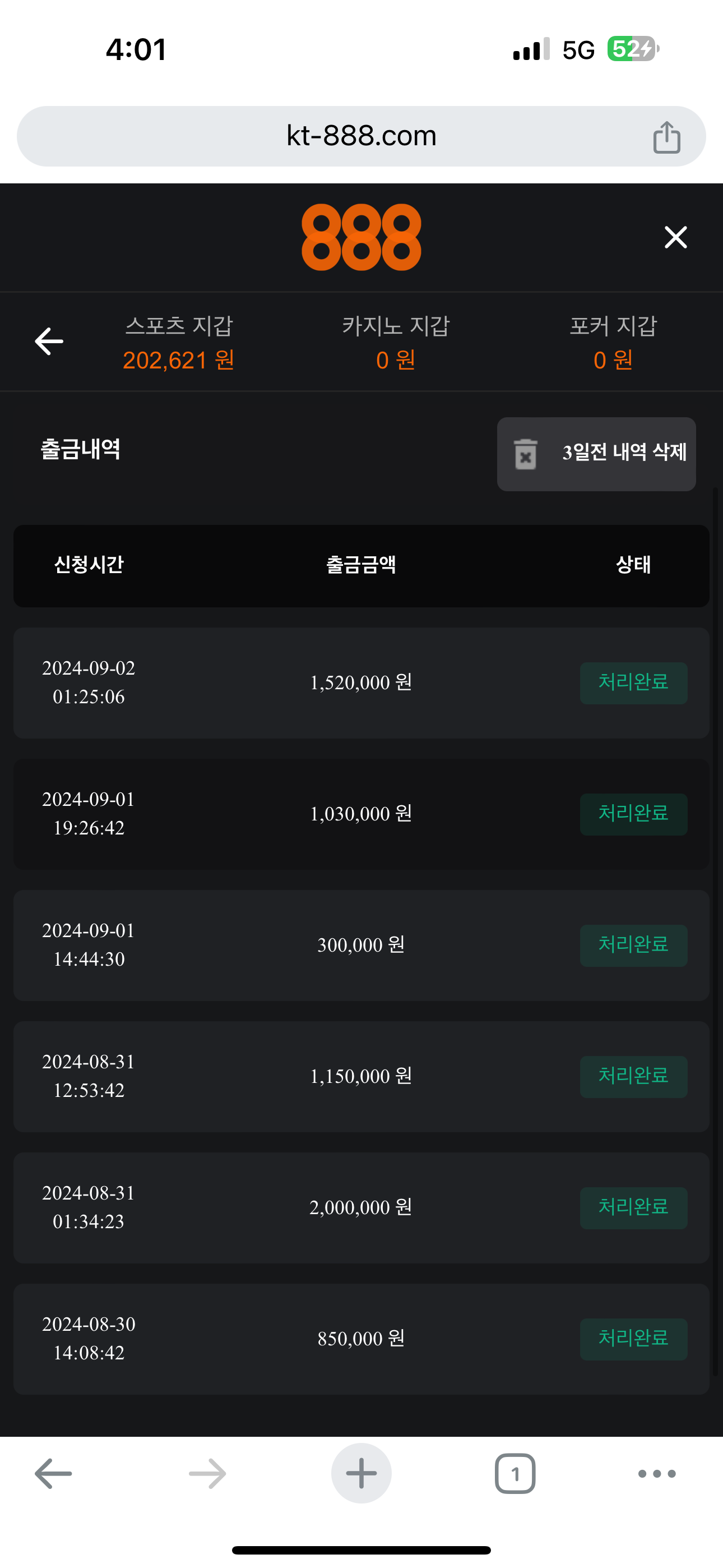Close the withdrawal history panel with X

click(x=675, y=237)
